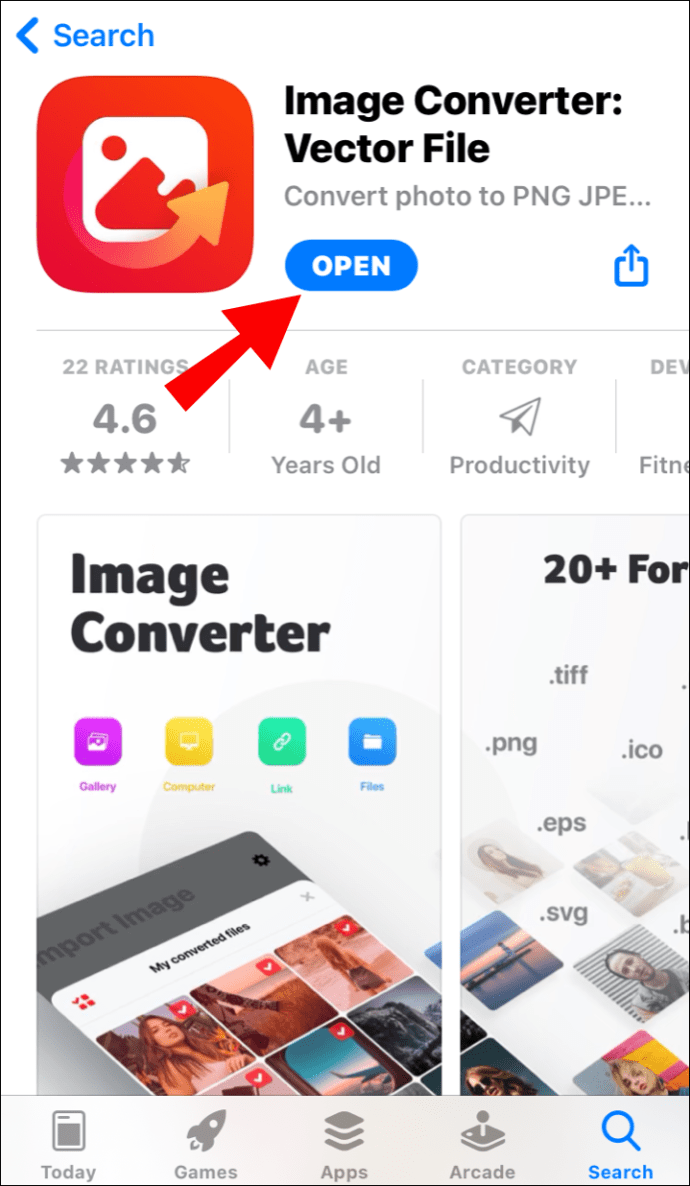690x1186 pixels.
Task: Switch to the Apps tab
Action: click(345, 1144)
